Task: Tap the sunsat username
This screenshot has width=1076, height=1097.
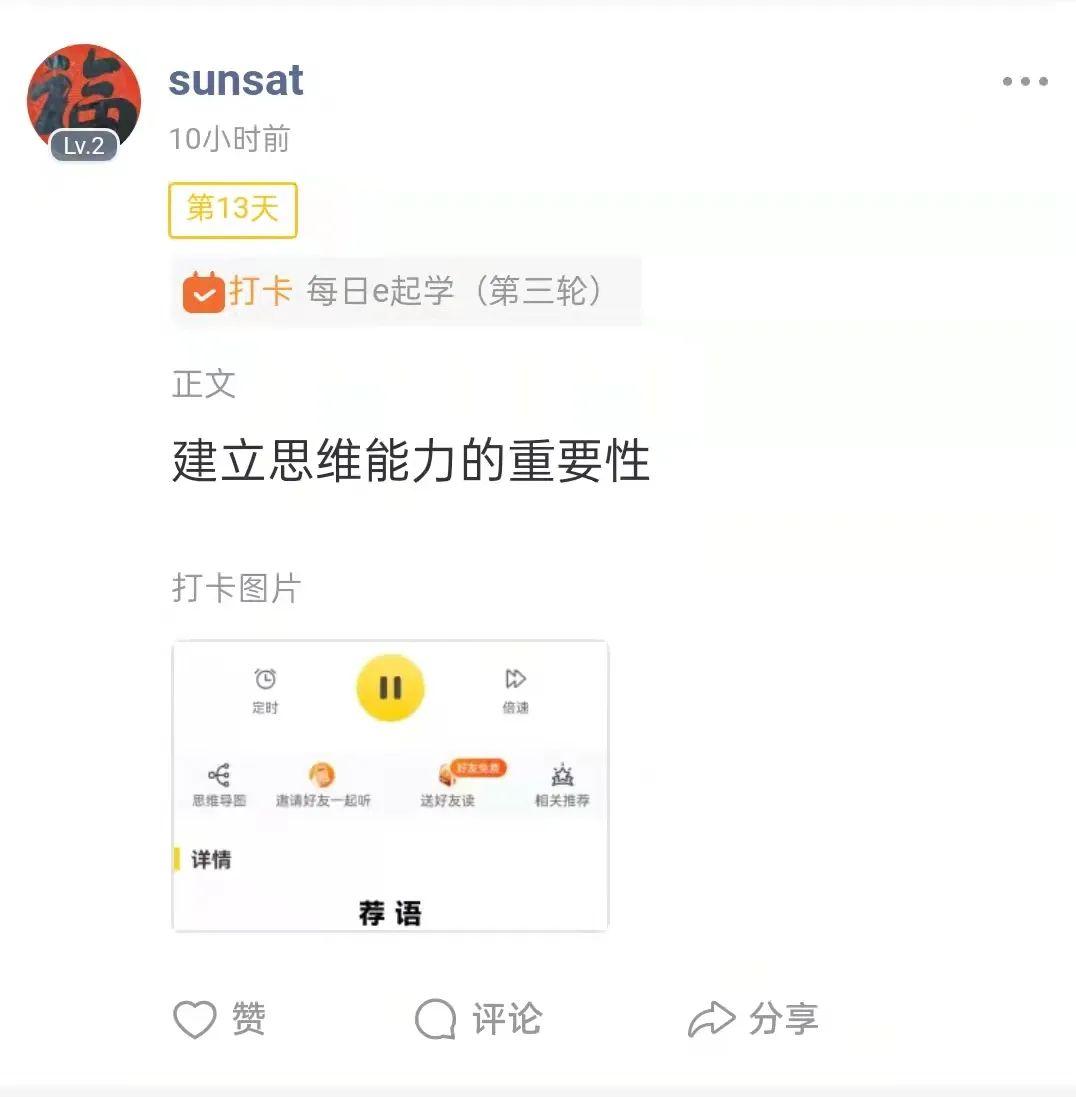Action: coord(236,81)
